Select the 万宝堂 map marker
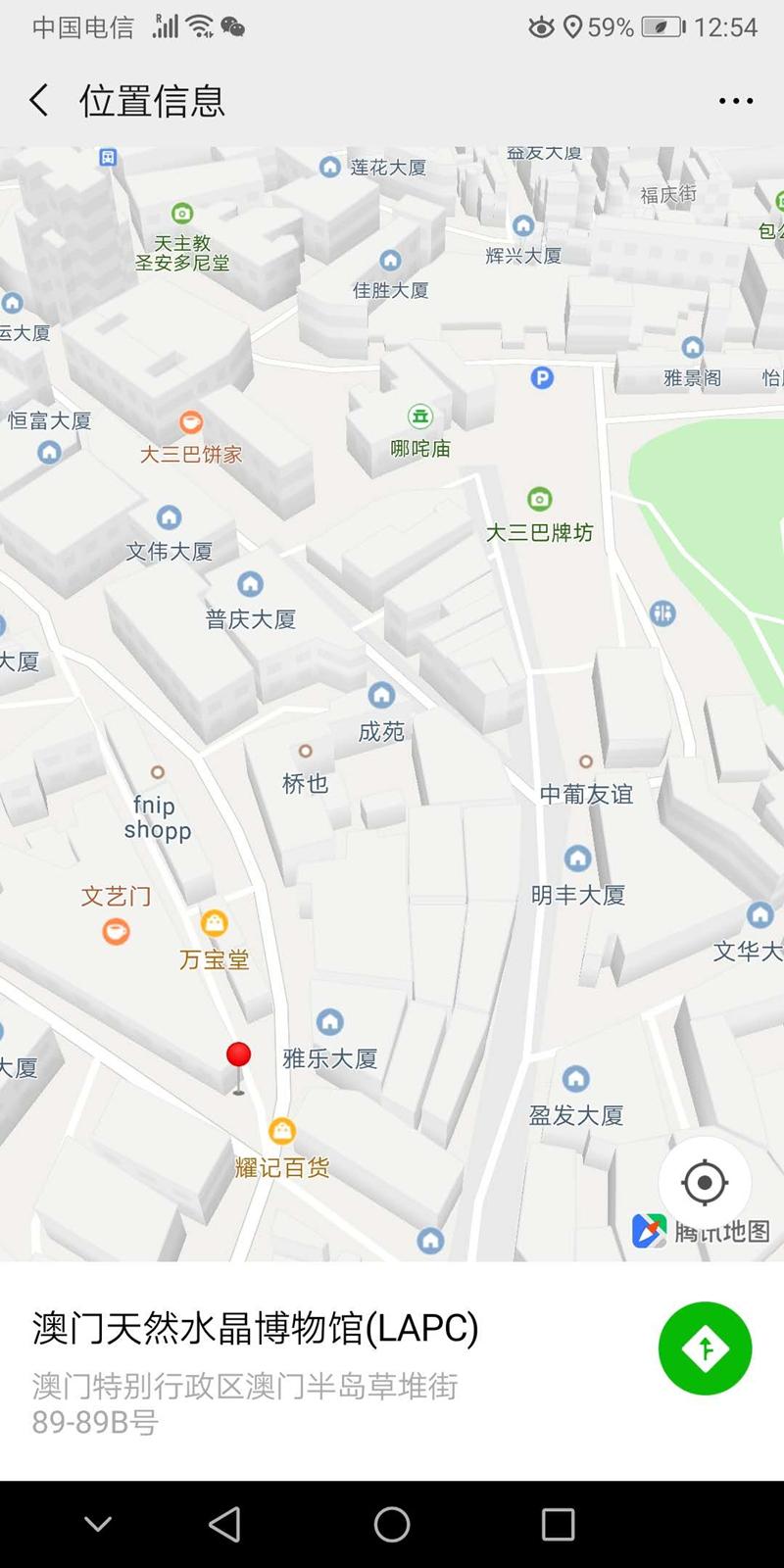784x1568 pixels. pos(214,923)
